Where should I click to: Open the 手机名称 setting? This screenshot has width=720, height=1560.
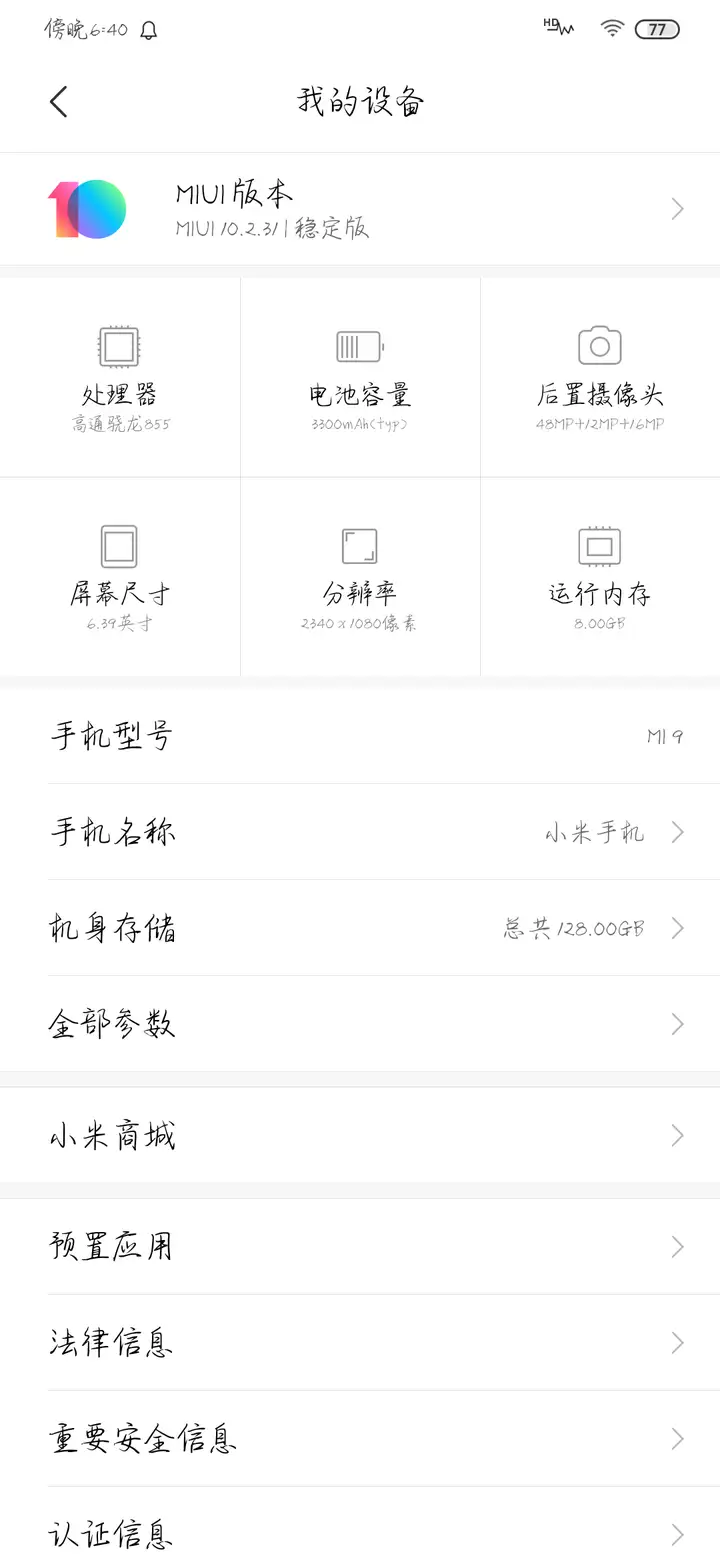[x=360, y=832]
